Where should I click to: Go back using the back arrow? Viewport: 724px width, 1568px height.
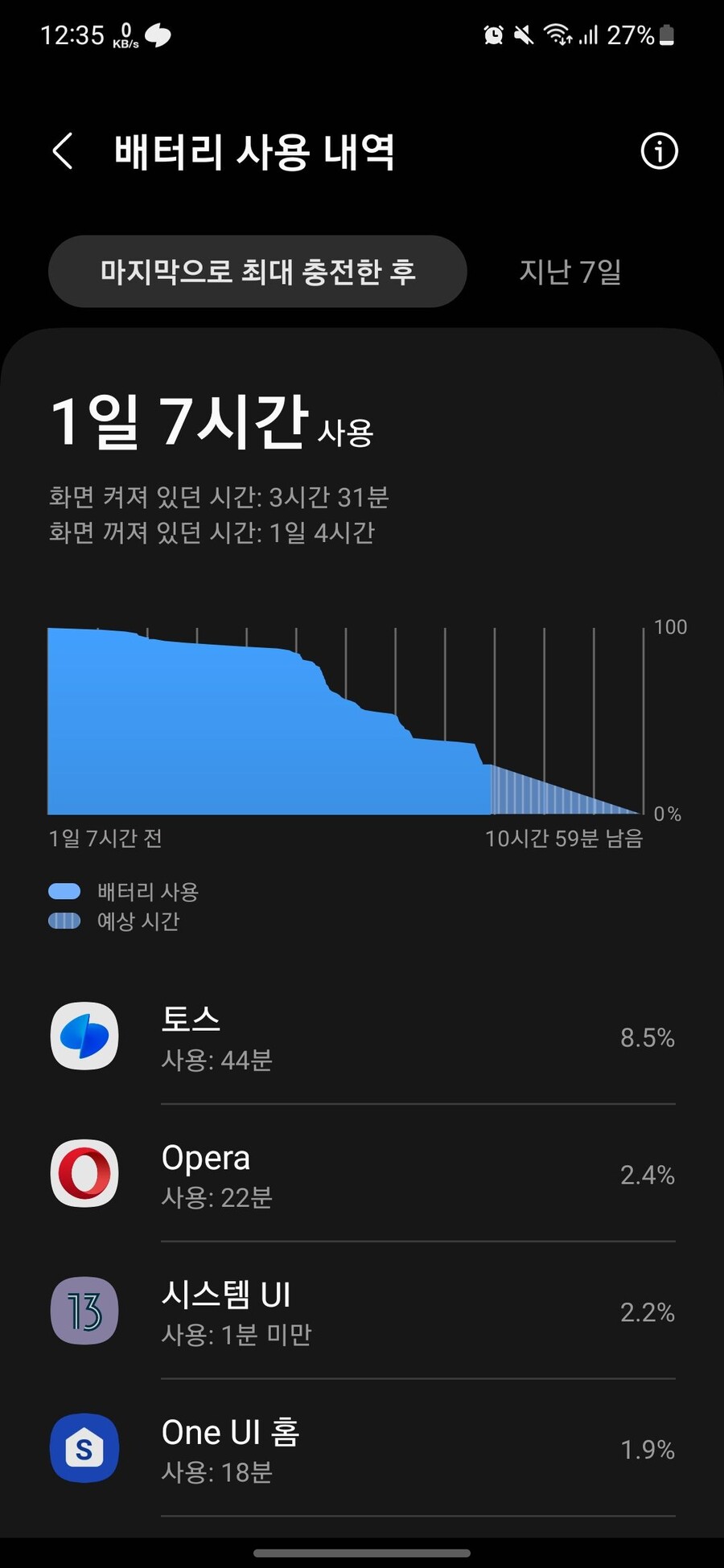pos(62,151)
